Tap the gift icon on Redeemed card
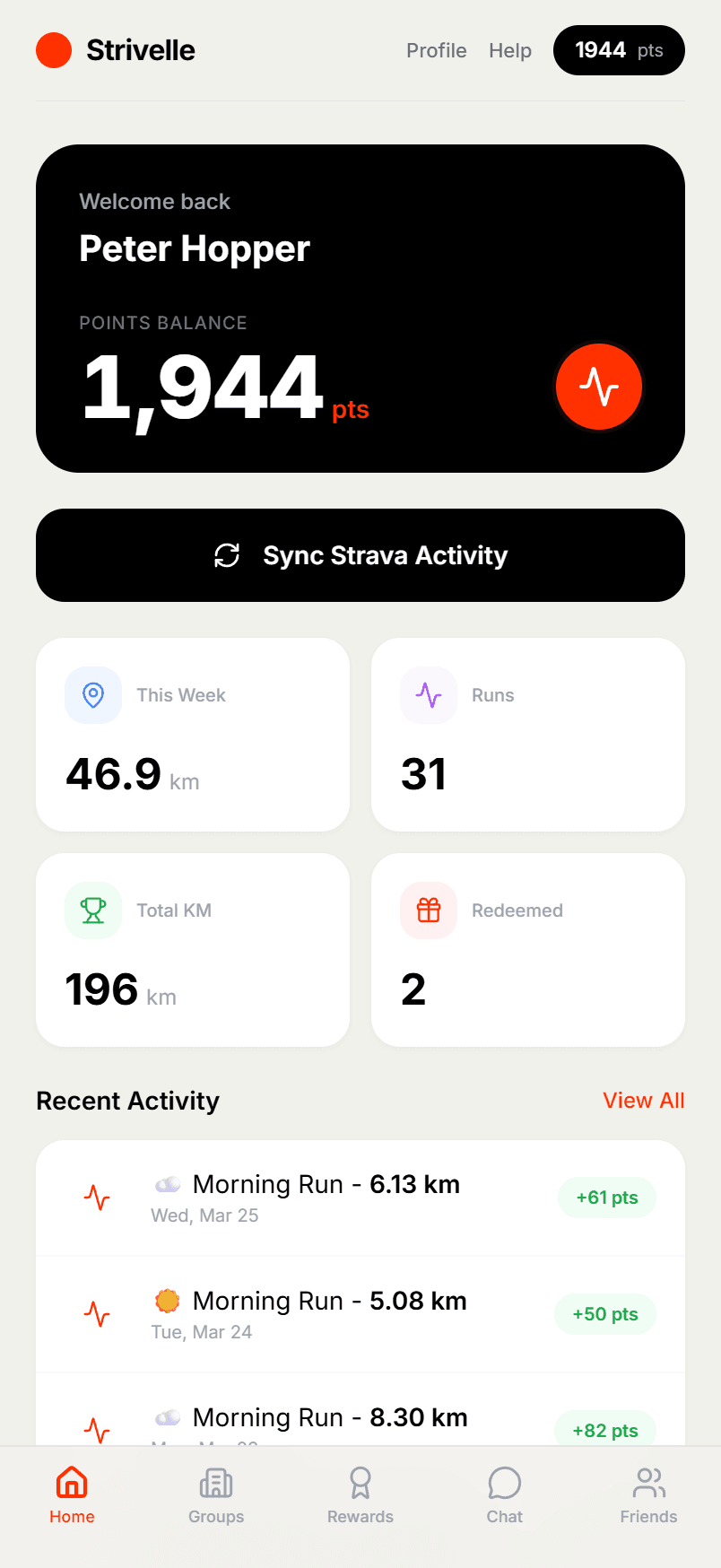The height and width of the screenshot is (1568, 721). (x=428, y=910)
